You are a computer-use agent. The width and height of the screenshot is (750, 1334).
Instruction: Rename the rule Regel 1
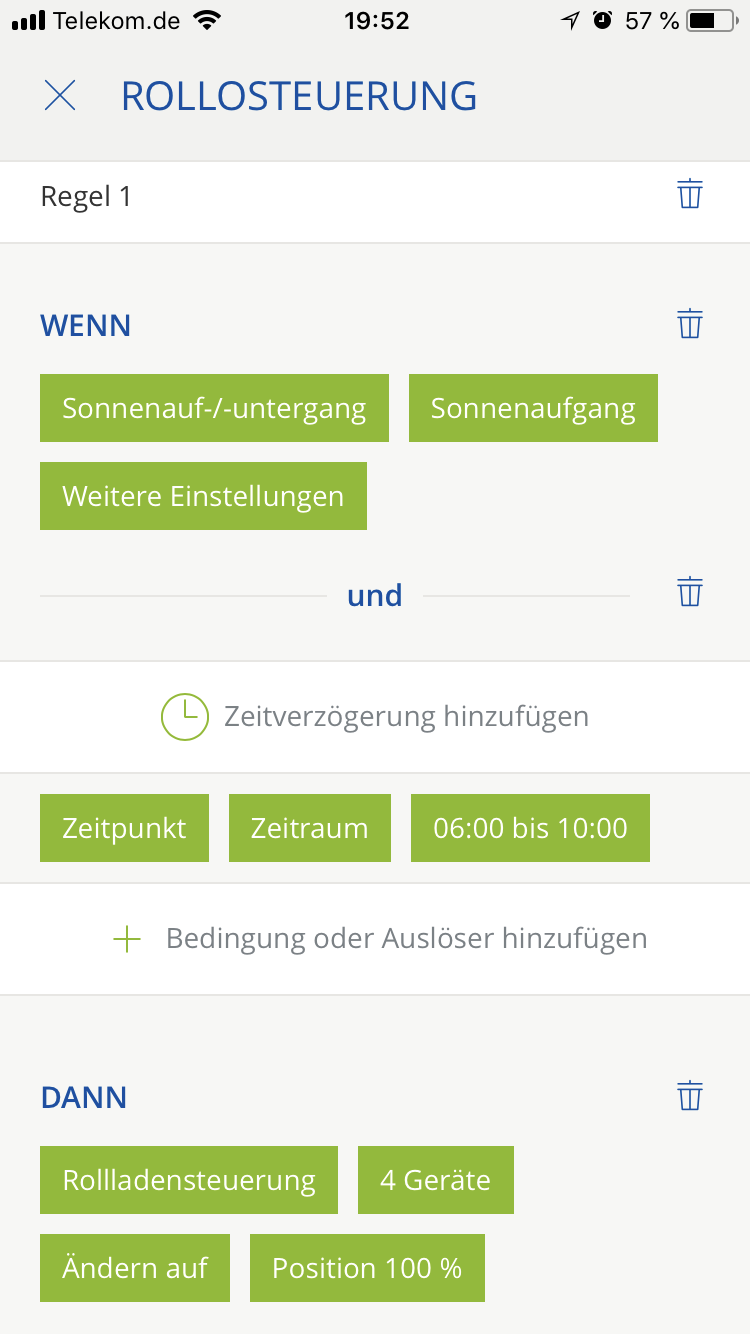click(86, 196)
